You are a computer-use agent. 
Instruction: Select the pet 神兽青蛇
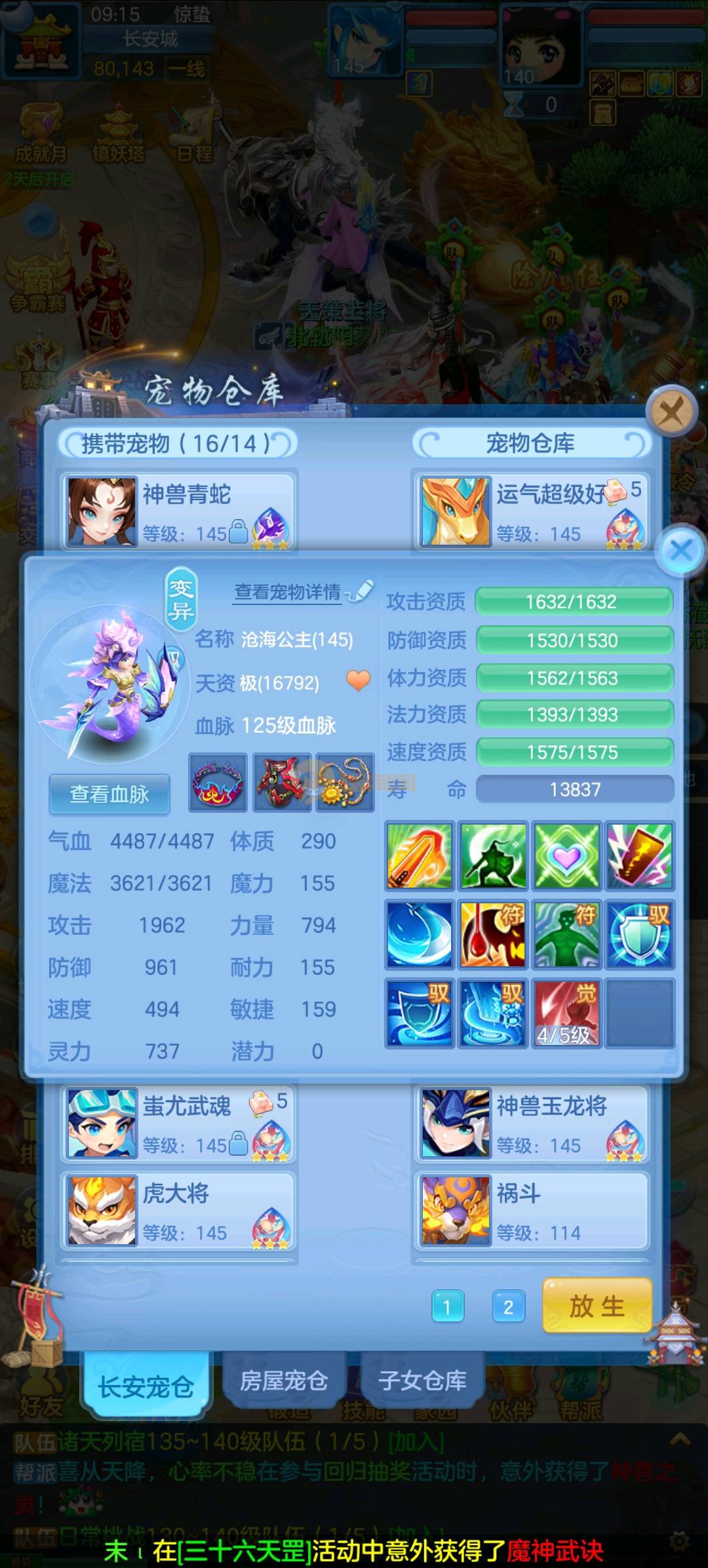(178, 511)
